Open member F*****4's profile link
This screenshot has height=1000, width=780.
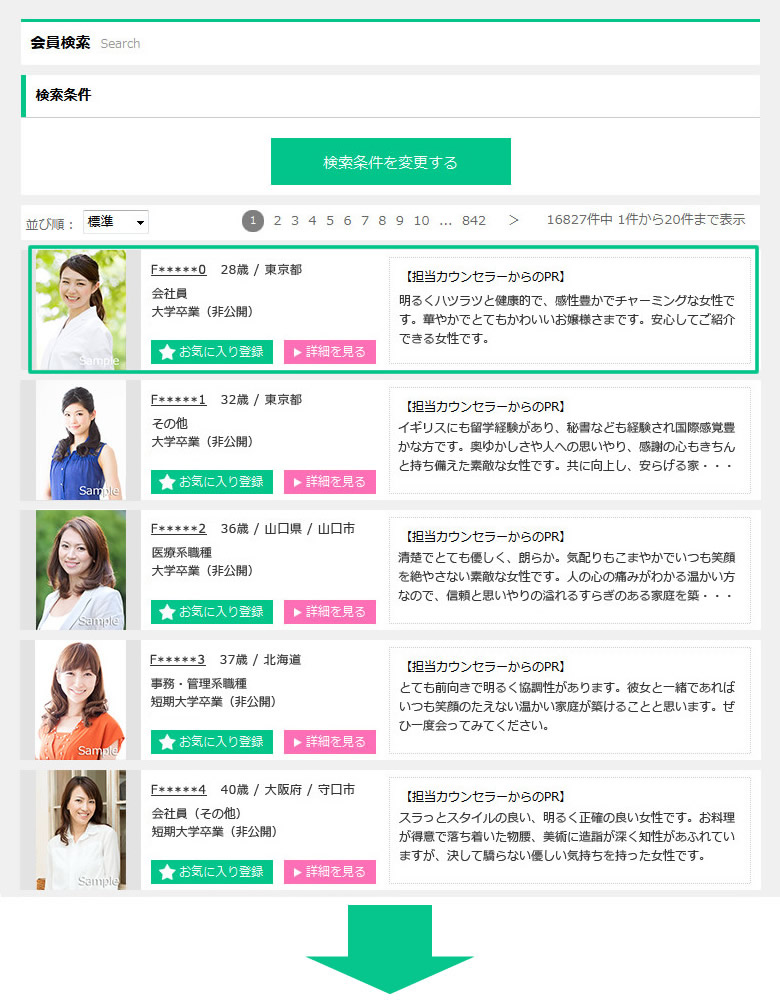[x=178, y=789]
